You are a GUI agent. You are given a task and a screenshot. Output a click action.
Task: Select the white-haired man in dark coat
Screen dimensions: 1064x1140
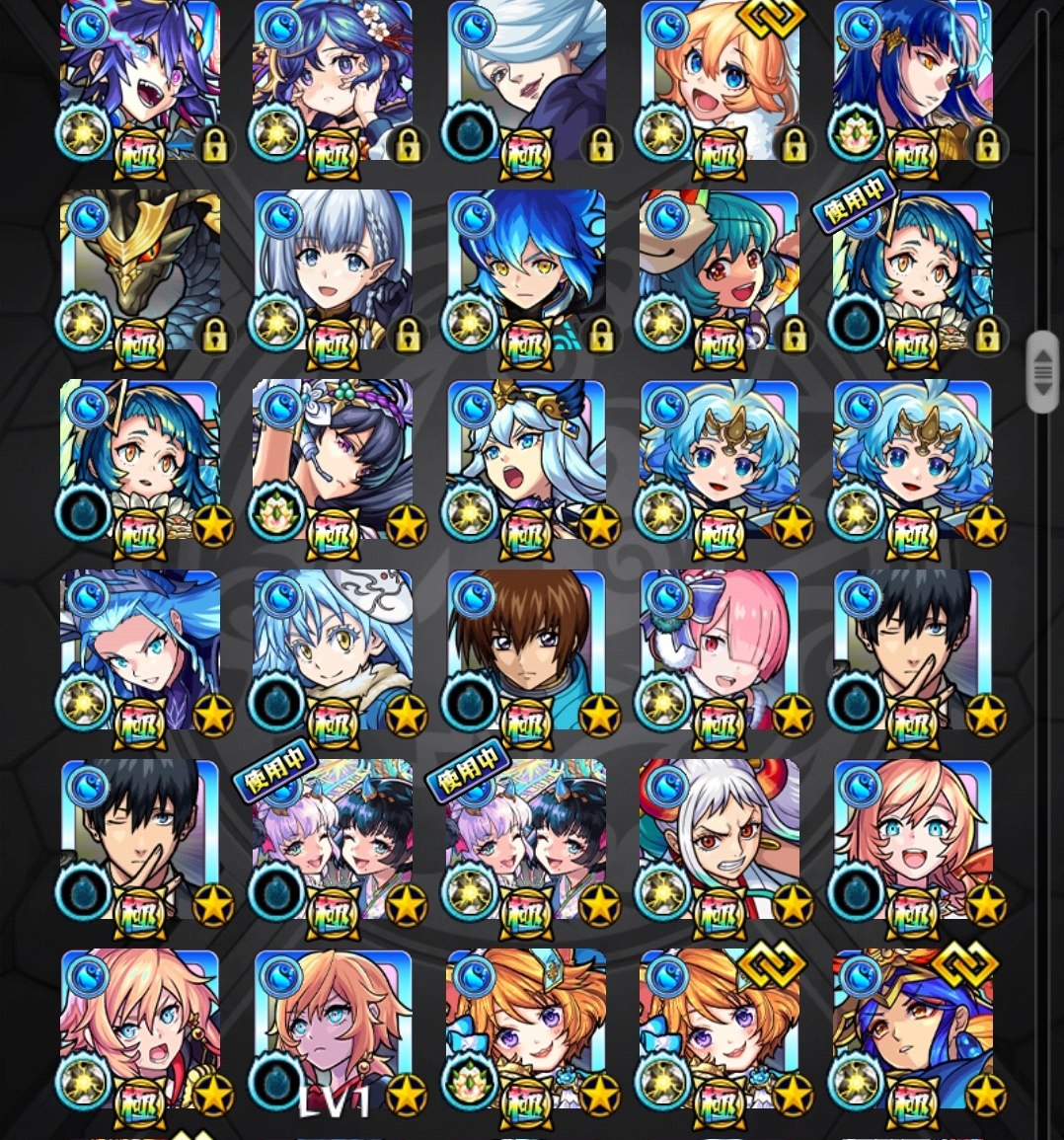526,81
